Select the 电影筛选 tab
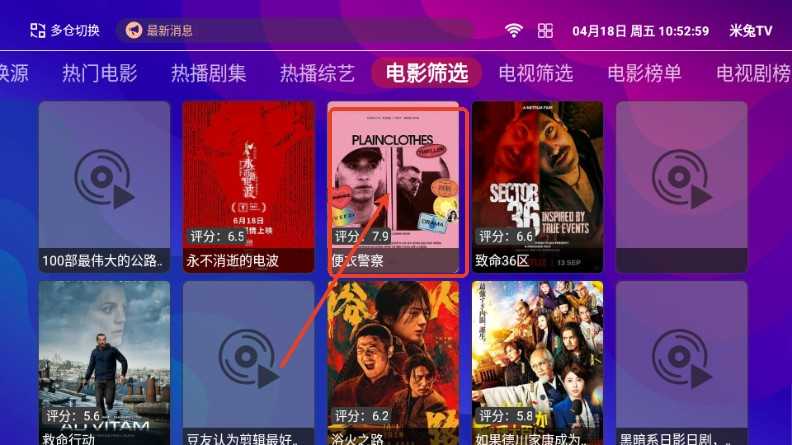This screenshot has height=445, width=792. tap(426, 73)
